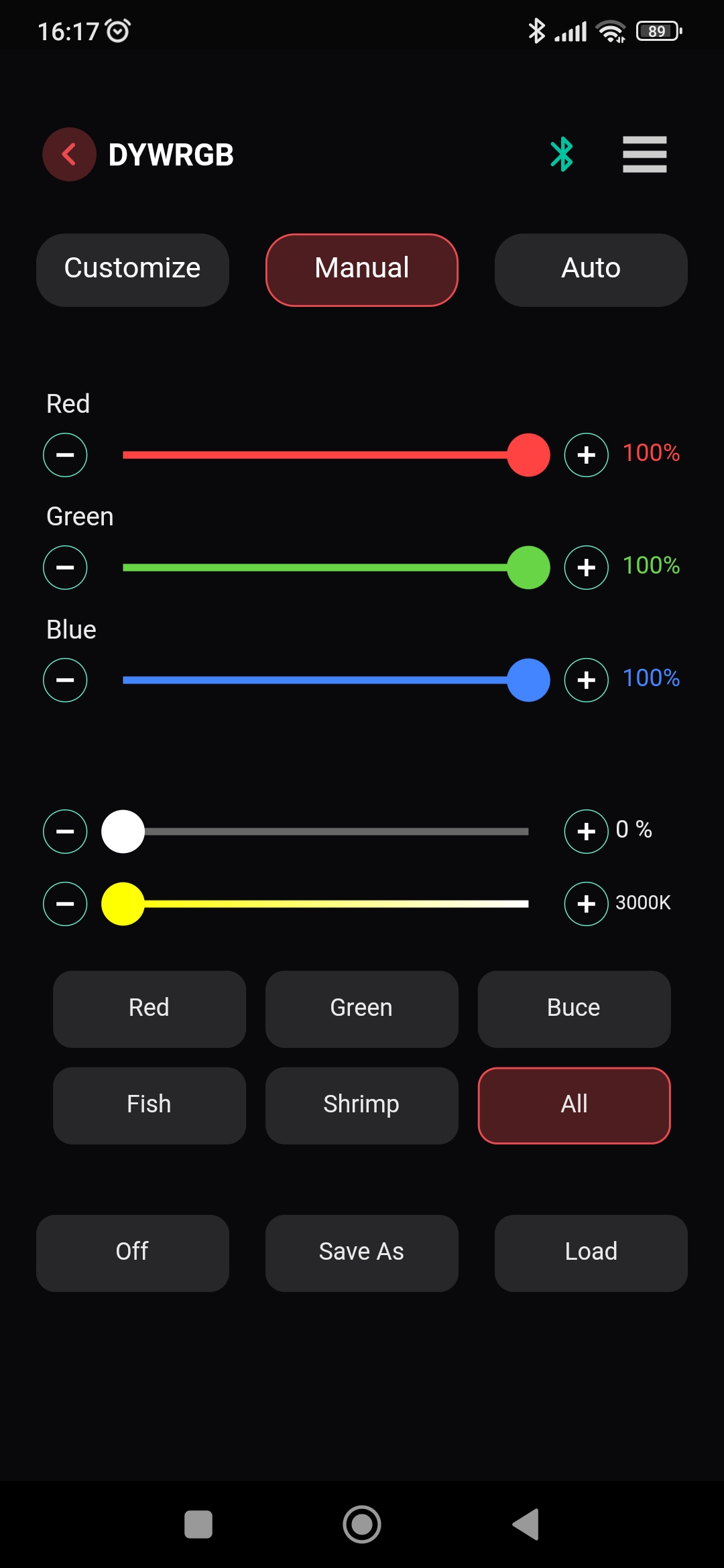Viewport: 724px width, 1568px height.
Task: Go back using the red arrow button
Action: click(x=69, y=155)
